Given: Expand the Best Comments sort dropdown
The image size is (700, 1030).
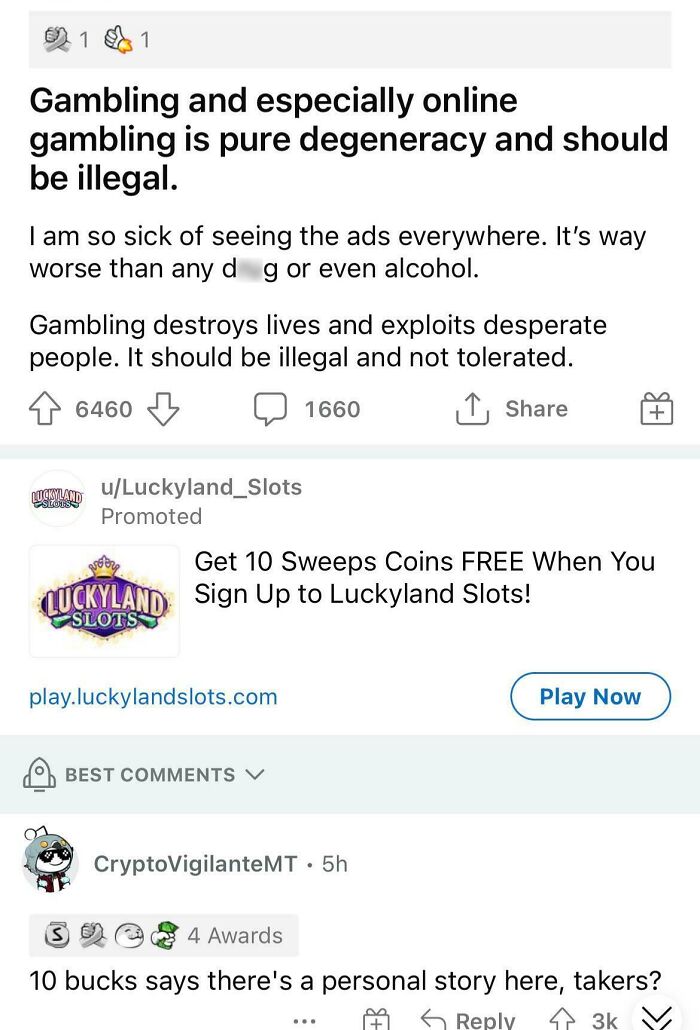Looking at the screenshot, I should tap(147, 775).
